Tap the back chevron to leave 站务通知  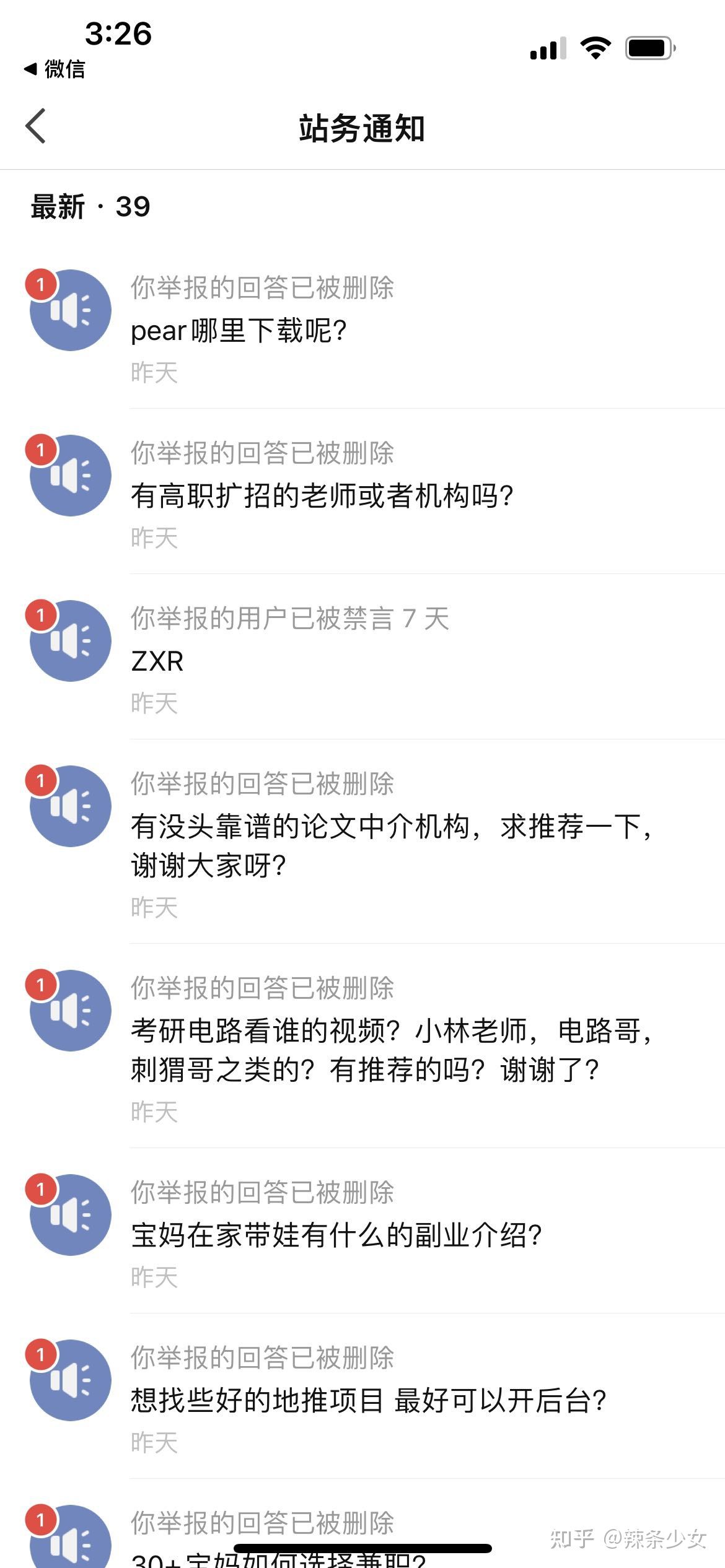34,126
